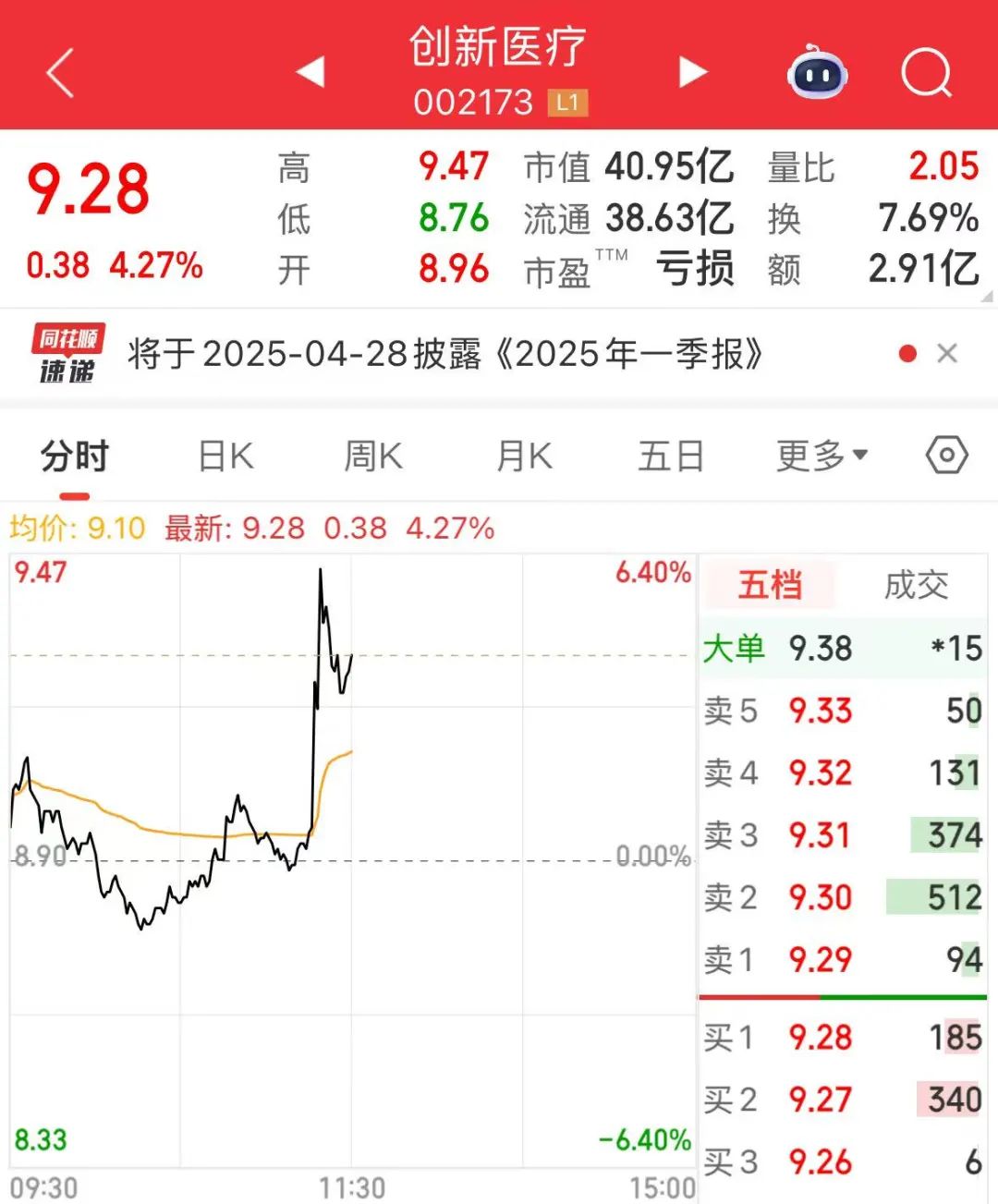Image resolution: width=998 pixels, height=1204 pixels.
Task: Switch to the 日K chart
Action: [225, 456]
